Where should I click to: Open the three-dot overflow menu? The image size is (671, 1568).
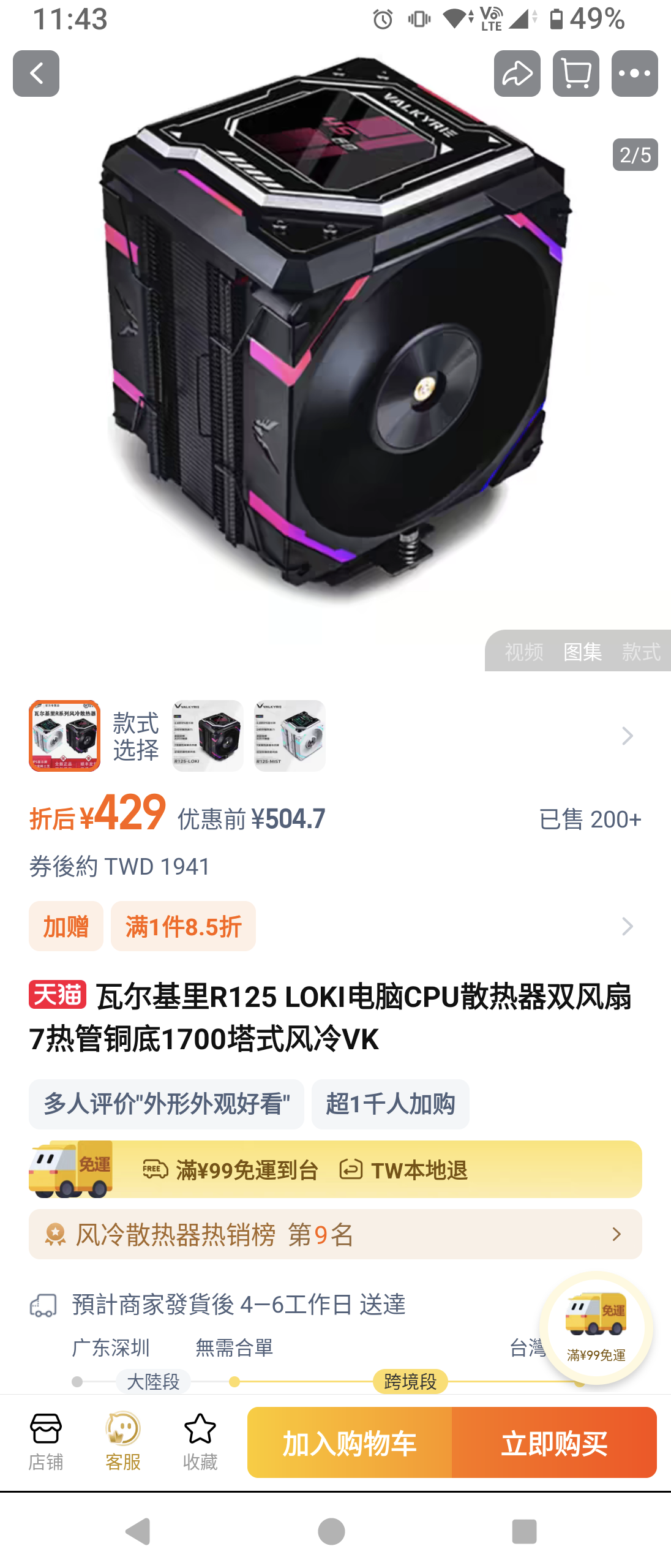pos(634,73)
